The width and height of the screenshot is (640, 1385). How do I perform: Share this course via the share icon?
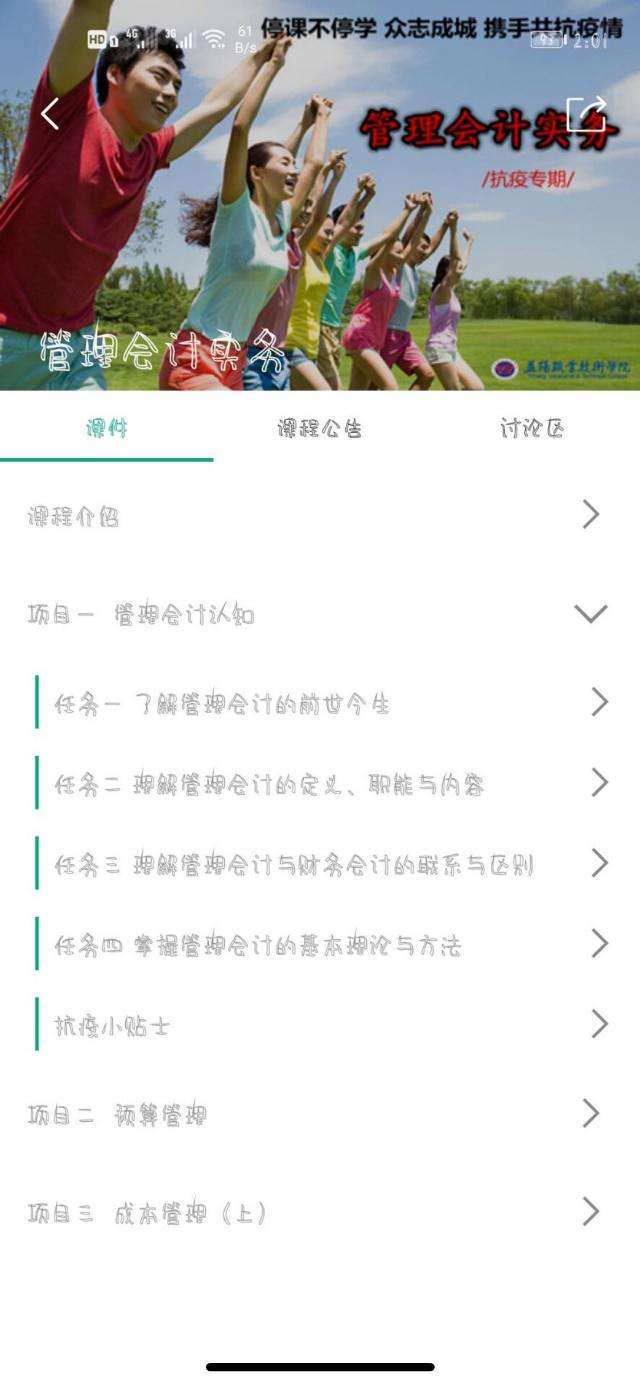coord(585,115)
